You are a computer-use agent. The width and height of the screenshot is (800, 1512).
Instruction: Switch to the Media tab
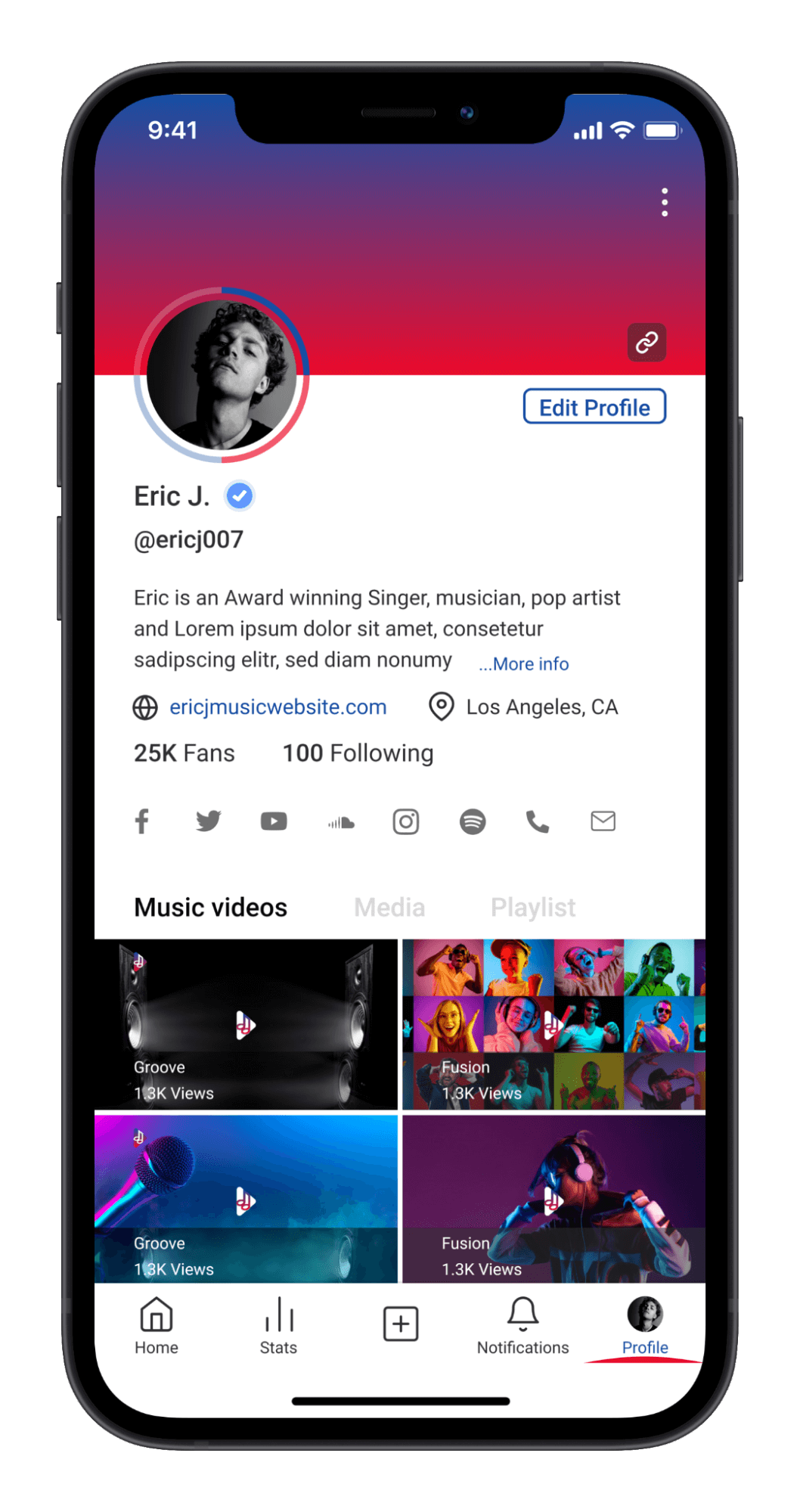tap(389, 908)
